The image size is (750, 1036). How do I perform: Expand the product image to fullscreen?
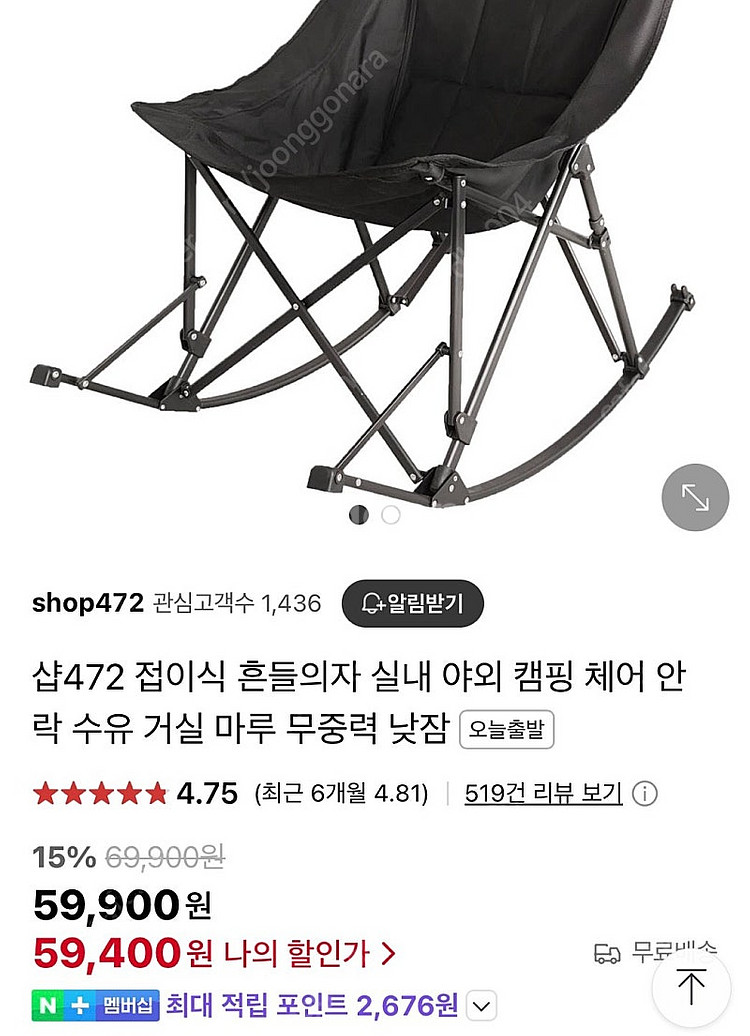click(696, 497)
